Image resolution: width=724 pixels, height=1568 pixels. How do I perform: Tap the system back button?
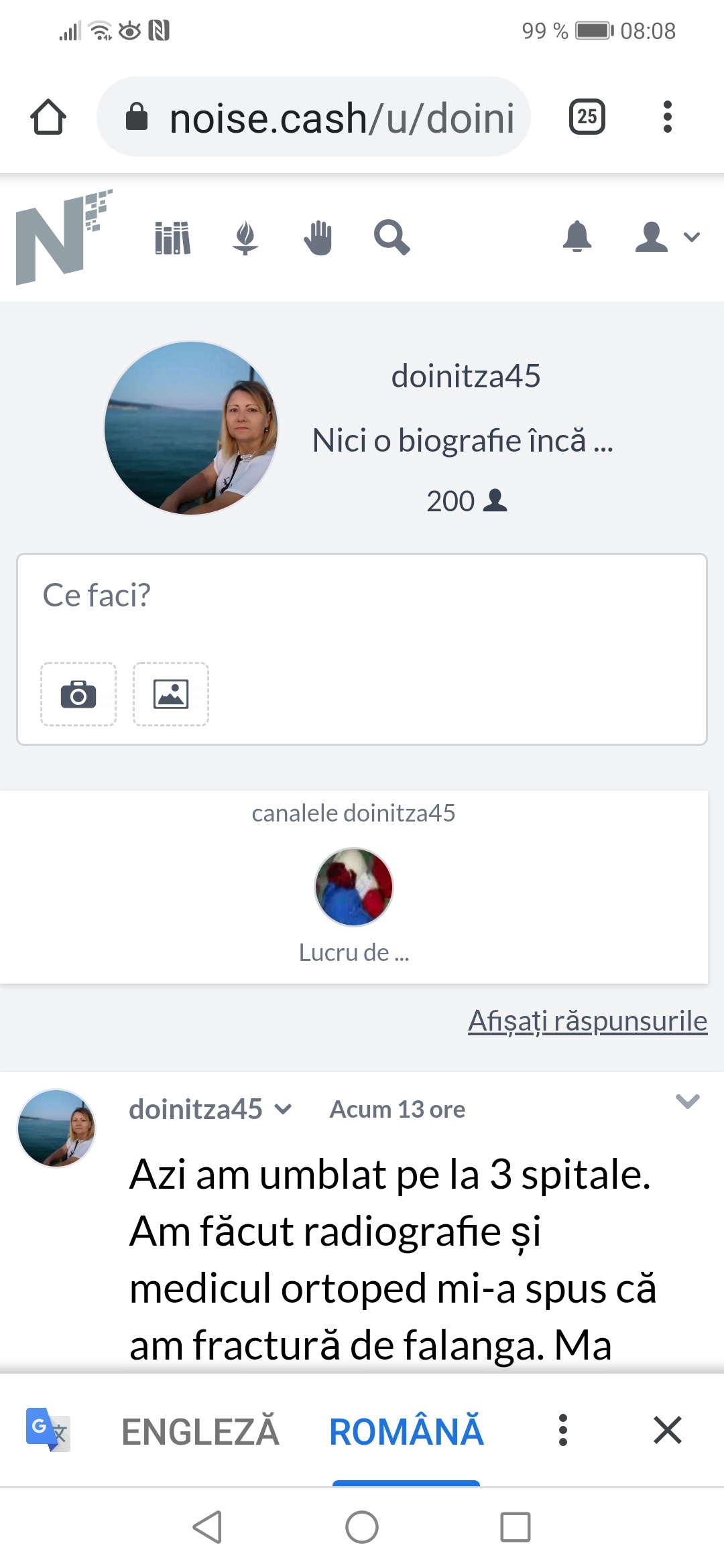pyautogui.click(x=207, y=1527)
